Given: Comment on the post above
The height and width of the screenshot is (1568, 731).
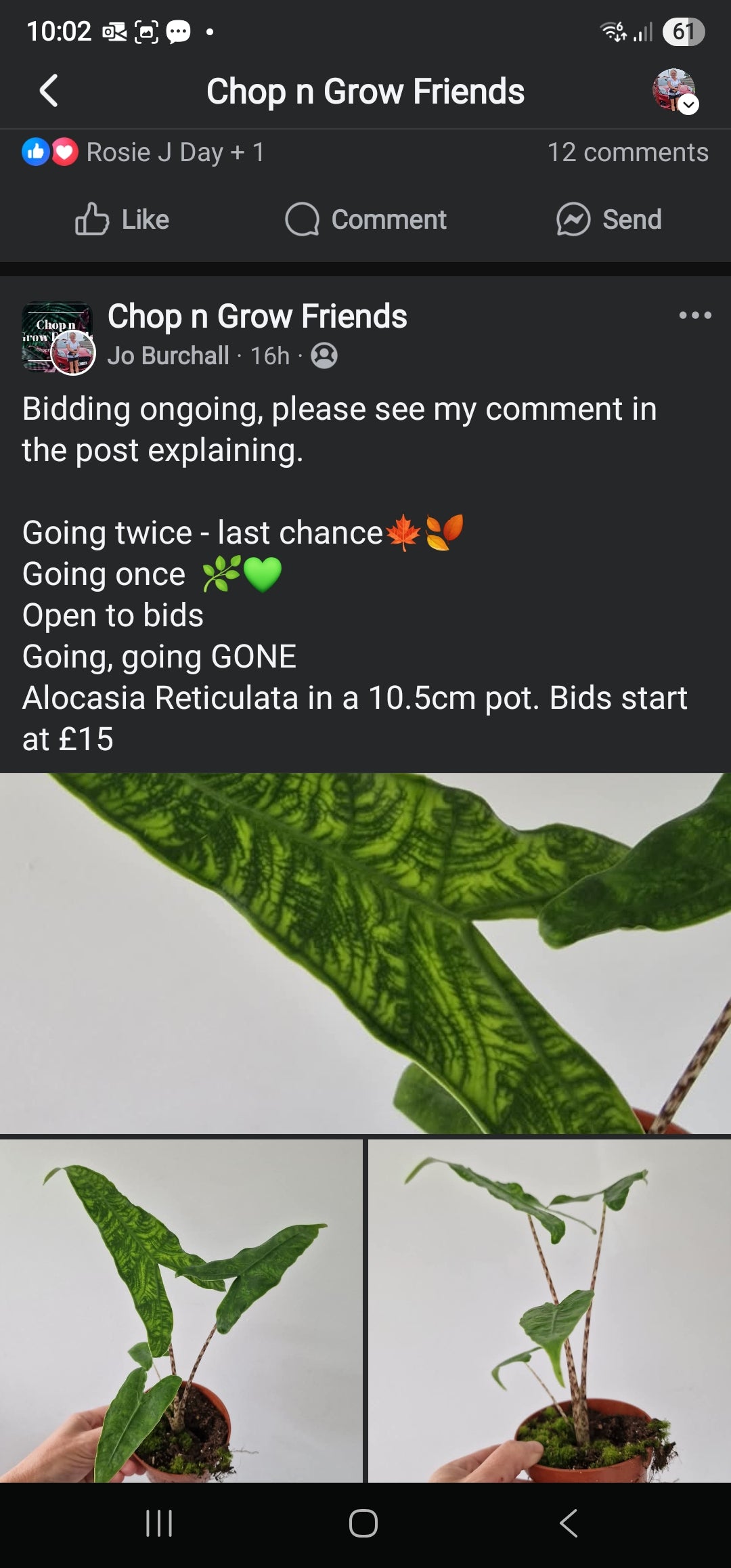Looking at the screenshot, I should click(365, 219).
